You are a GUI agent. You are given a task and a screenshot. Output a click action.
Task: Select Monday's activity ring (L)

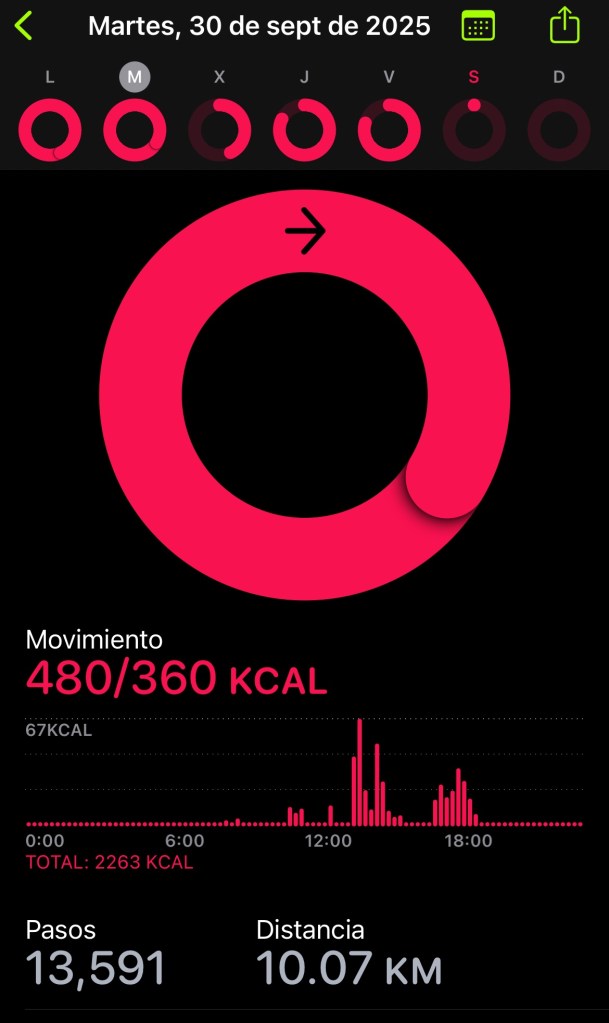(x=50, y=129)
